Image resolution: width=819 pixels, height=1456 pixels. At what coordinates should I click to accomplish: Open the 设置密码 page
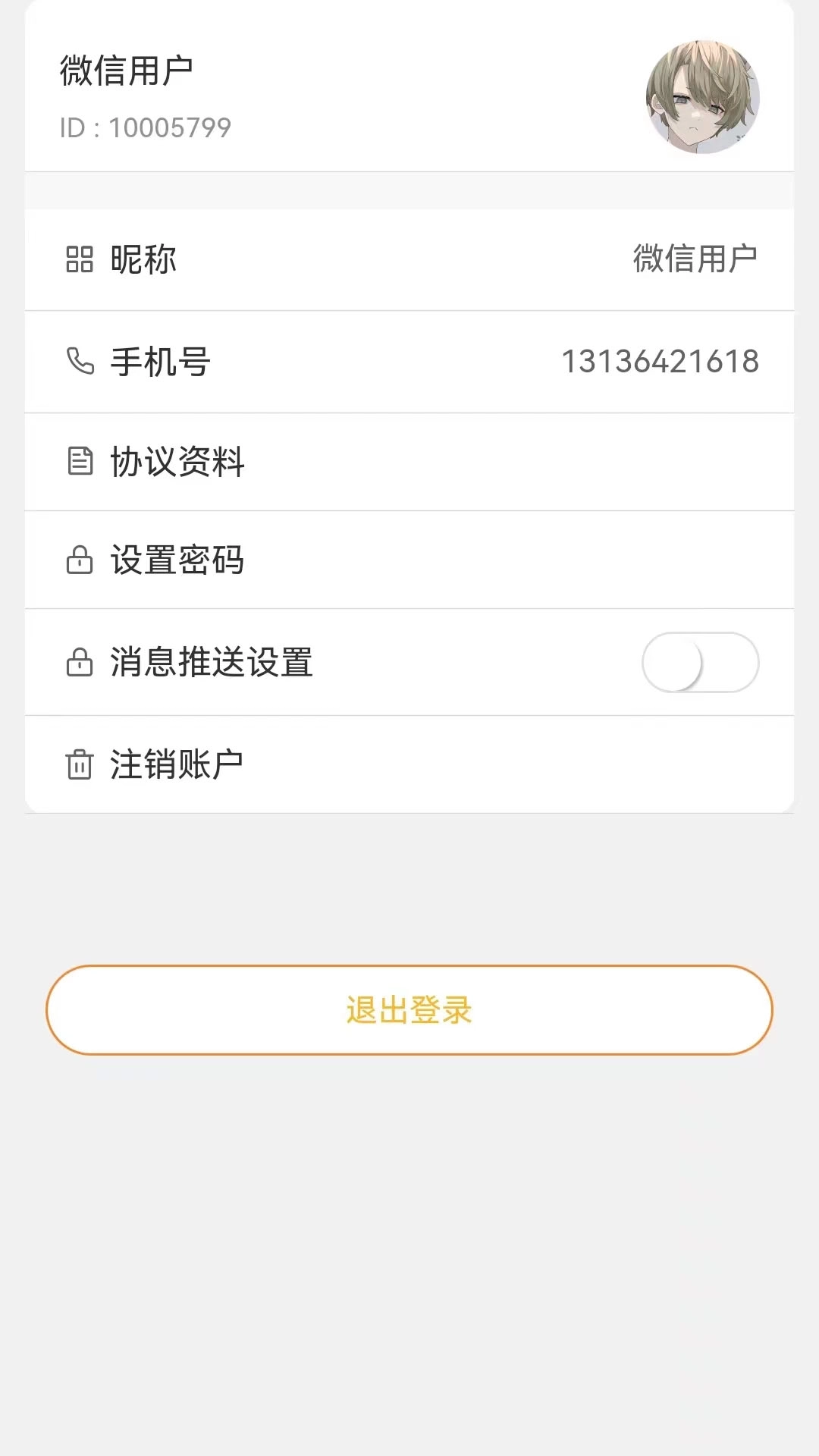[409, 561]
